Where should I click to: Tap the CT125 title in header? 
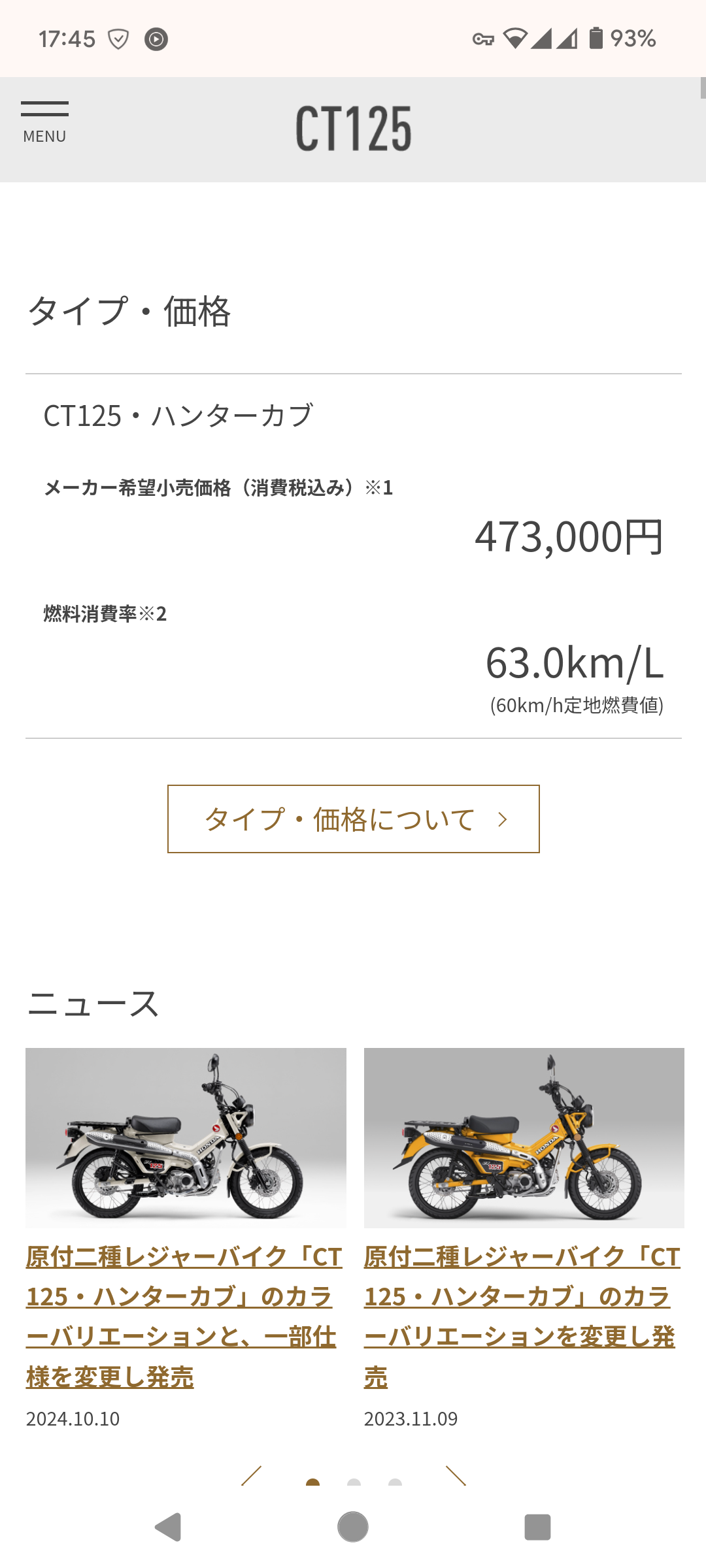[353, 129]
